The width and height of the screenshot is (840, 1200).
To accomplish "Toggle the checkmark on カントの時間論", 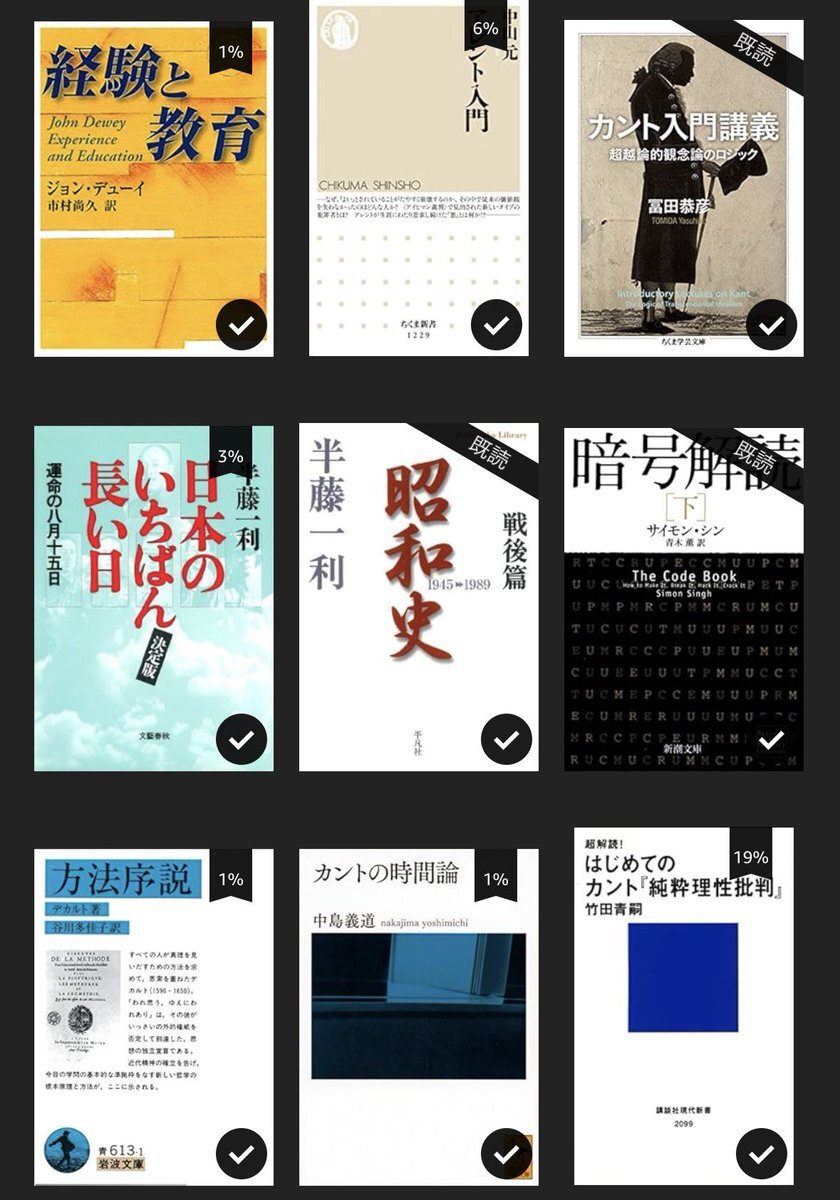I will pos(506,1154).
